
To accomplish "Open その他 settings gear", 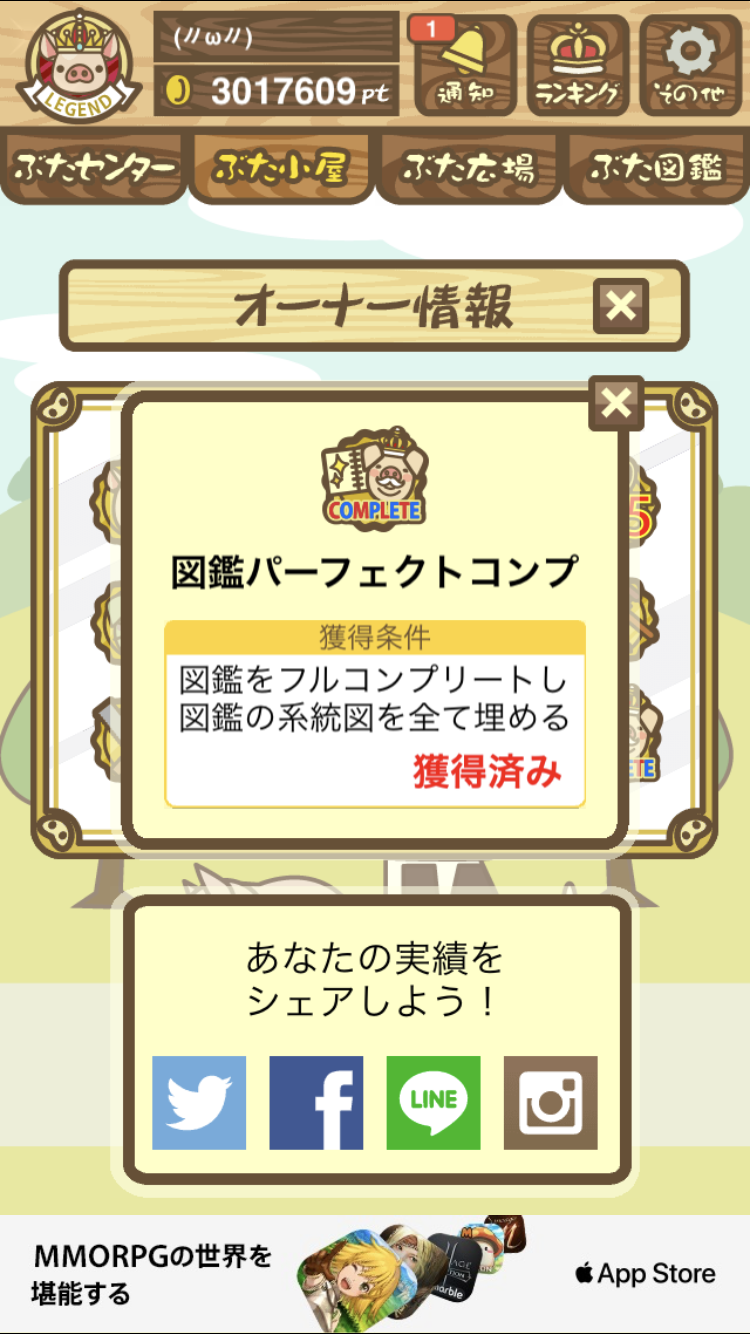I will (690, 65).
